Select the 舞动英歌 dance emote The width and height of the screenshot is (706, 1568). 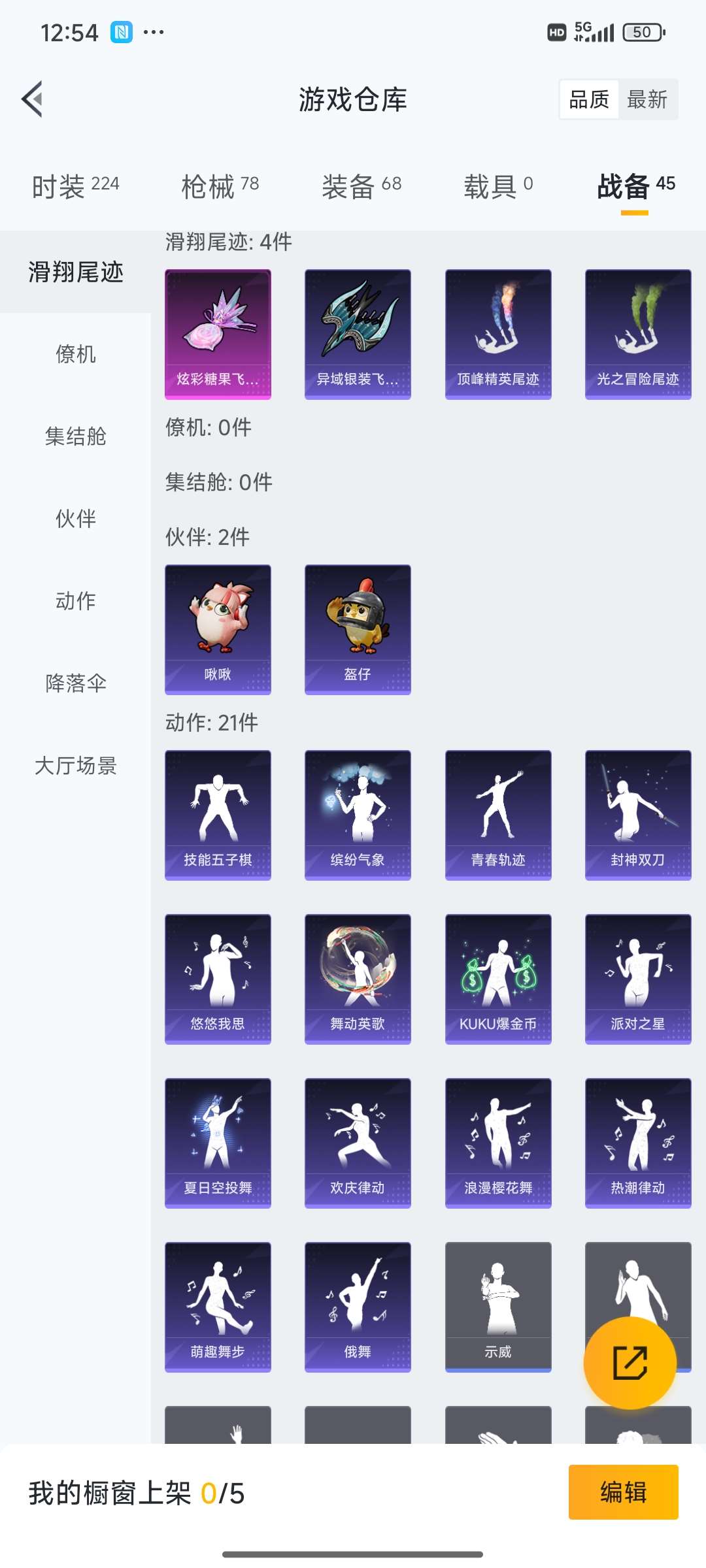click(x=358, y=977)
